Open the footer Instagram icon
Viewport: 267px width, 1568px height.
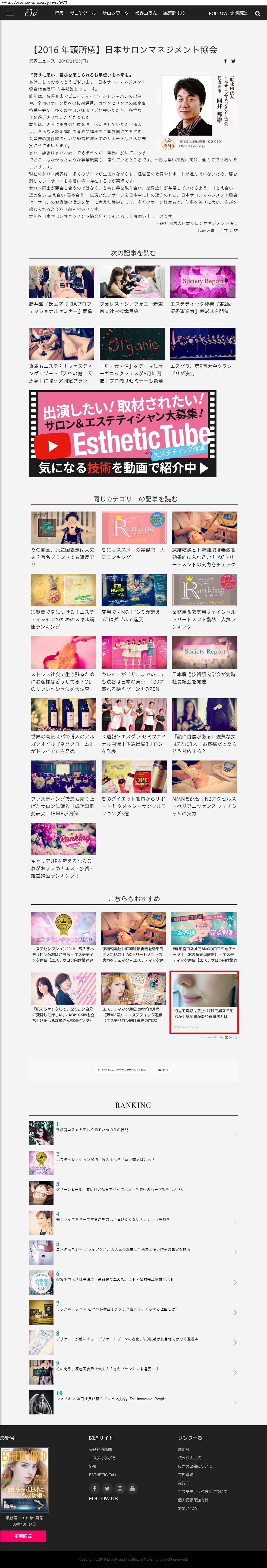point(120,1489)
